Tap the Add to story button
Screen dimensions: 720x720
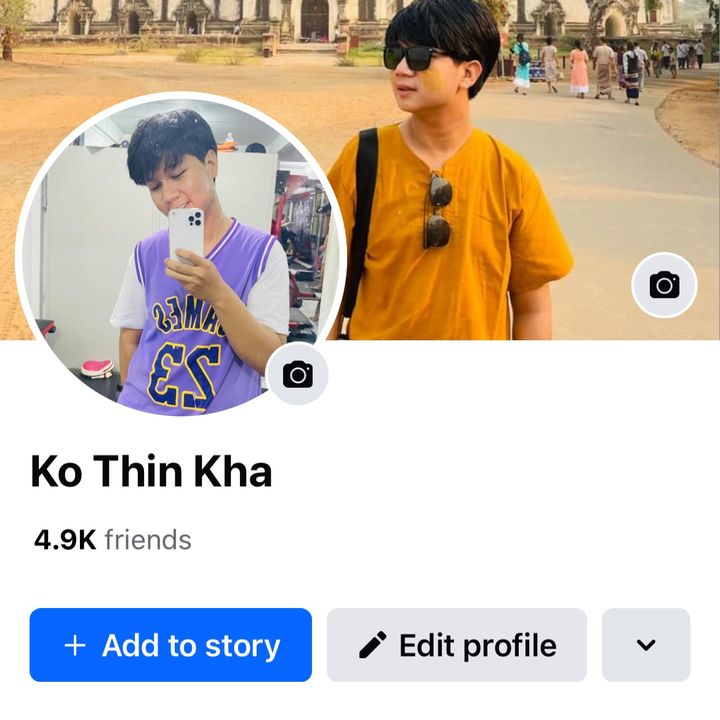click(x=171, y=645)
